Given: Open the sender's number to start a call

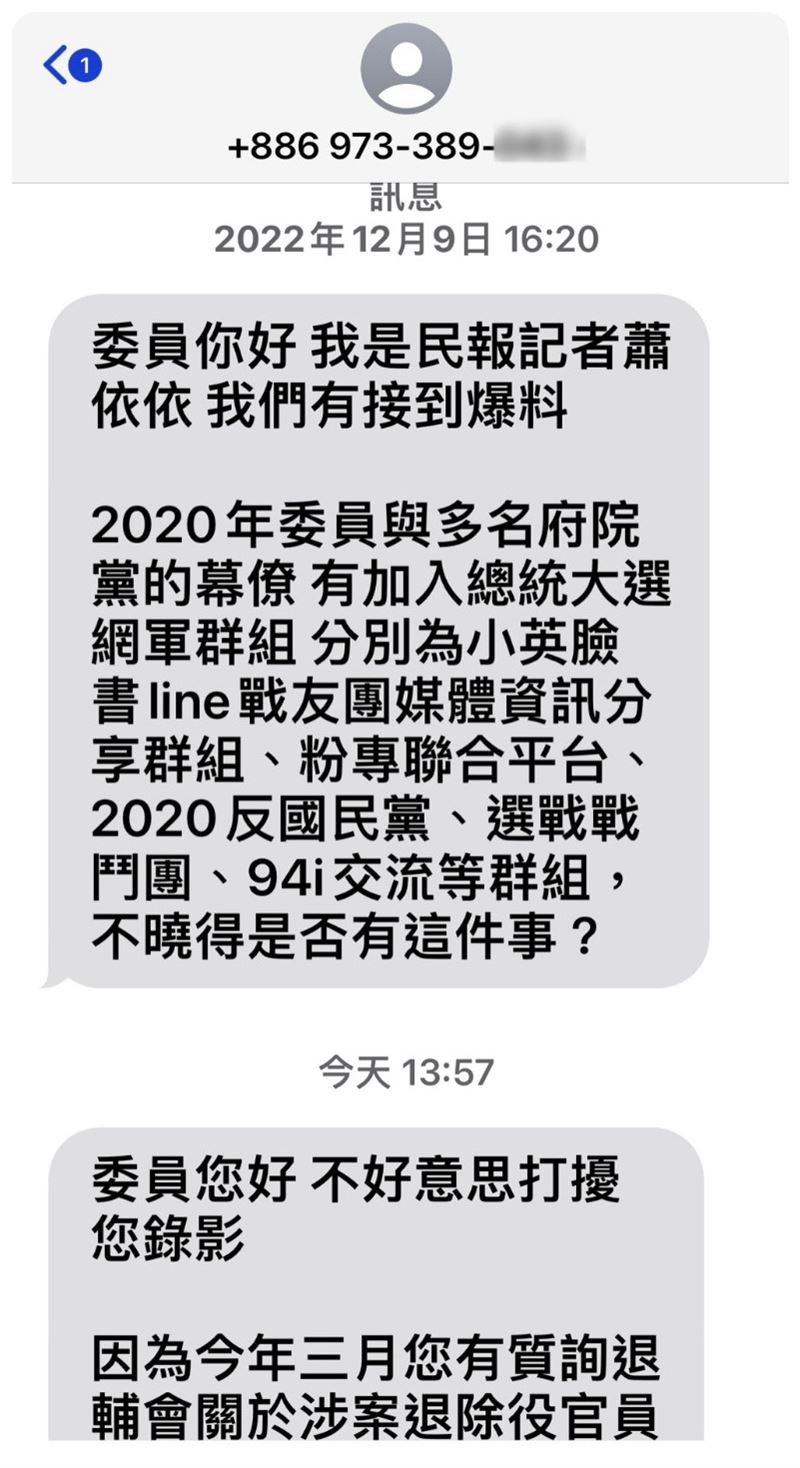Looking at the screenshot, I should coord(400,143).
